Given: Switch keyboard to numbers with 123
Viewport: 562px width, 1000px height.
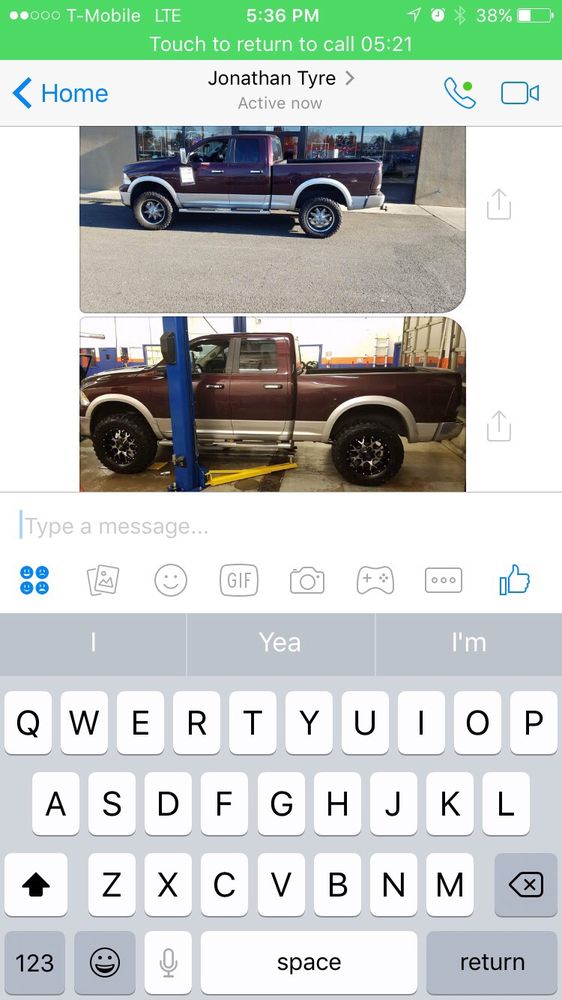Looking at the screenshot, I should 34,962.
